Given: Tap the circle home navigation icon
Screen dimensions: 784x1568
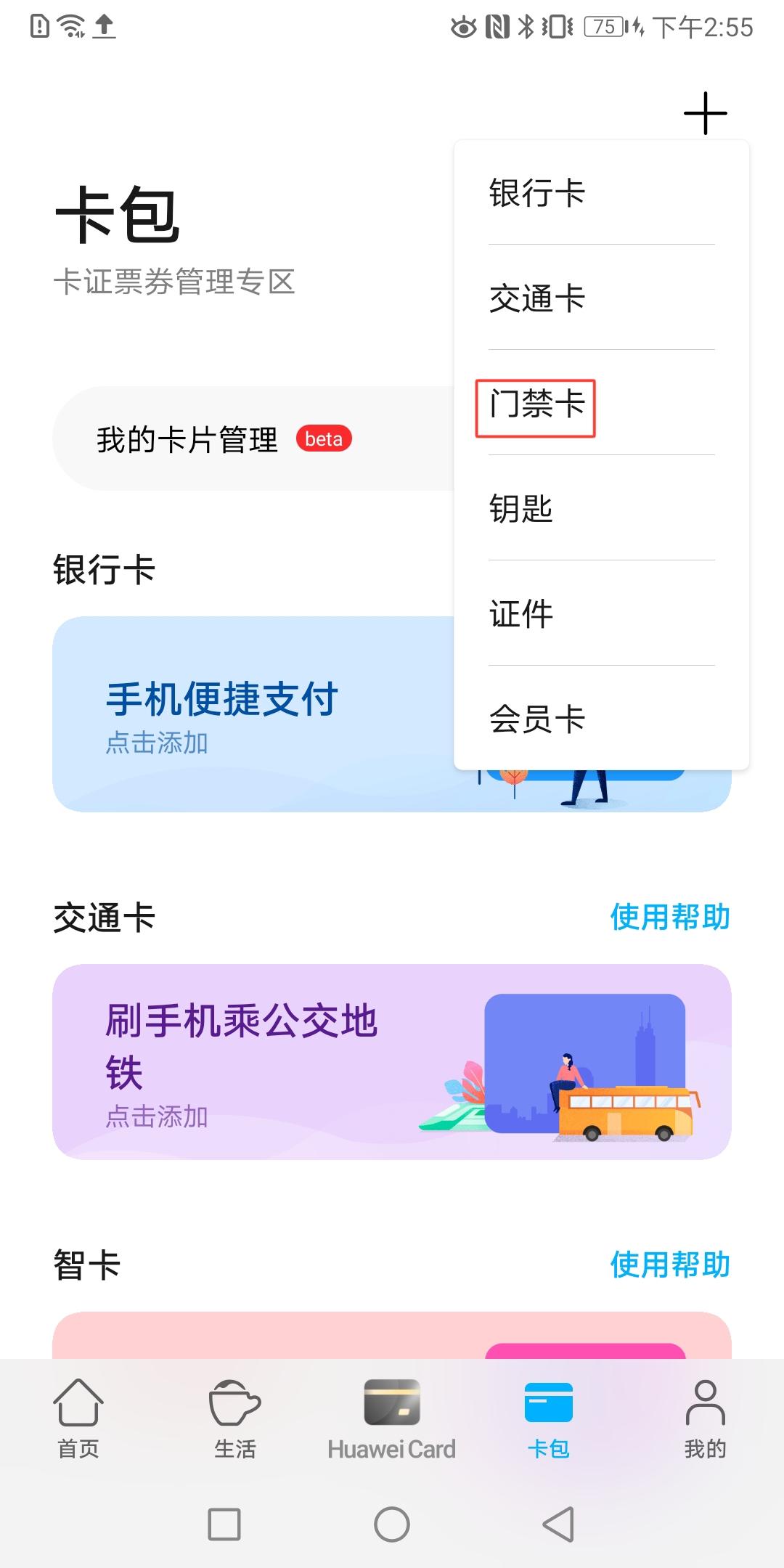Looking at the screenshot, I should [391, 1522].
